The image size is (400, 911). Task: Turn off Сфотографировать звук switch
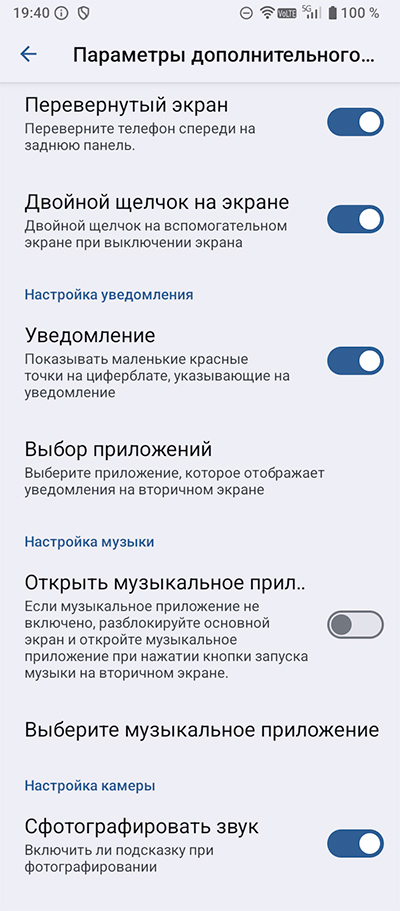355,844
